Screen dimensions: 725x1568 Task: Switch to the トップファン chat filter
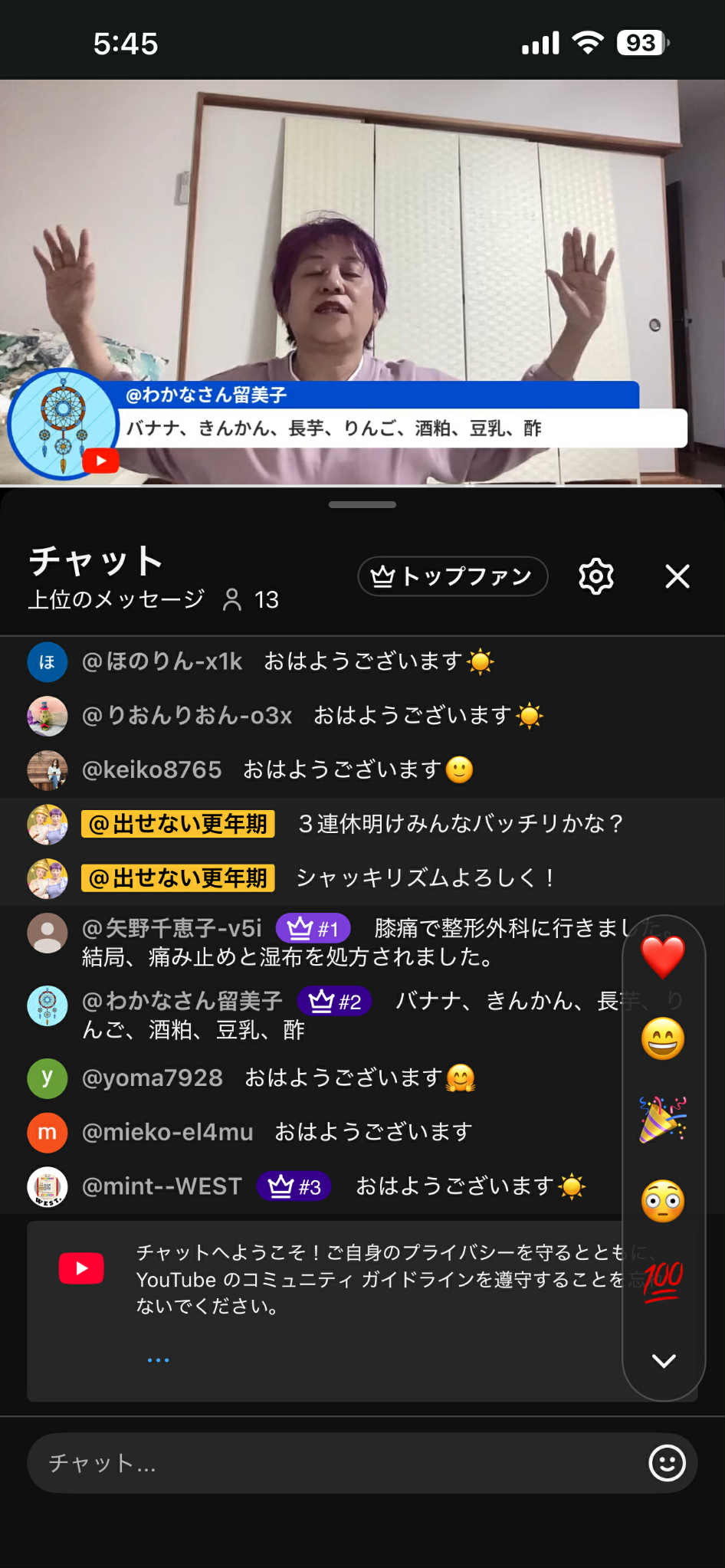452,576
